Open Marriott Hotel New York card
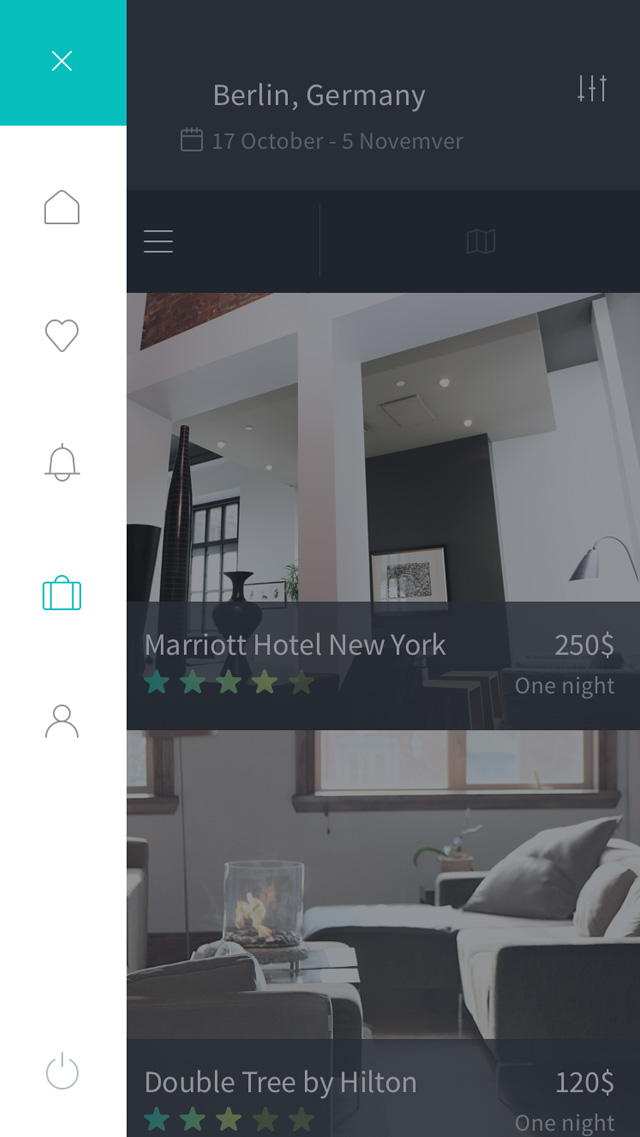This screenshot has width=640, height=1137. (383, 511)
